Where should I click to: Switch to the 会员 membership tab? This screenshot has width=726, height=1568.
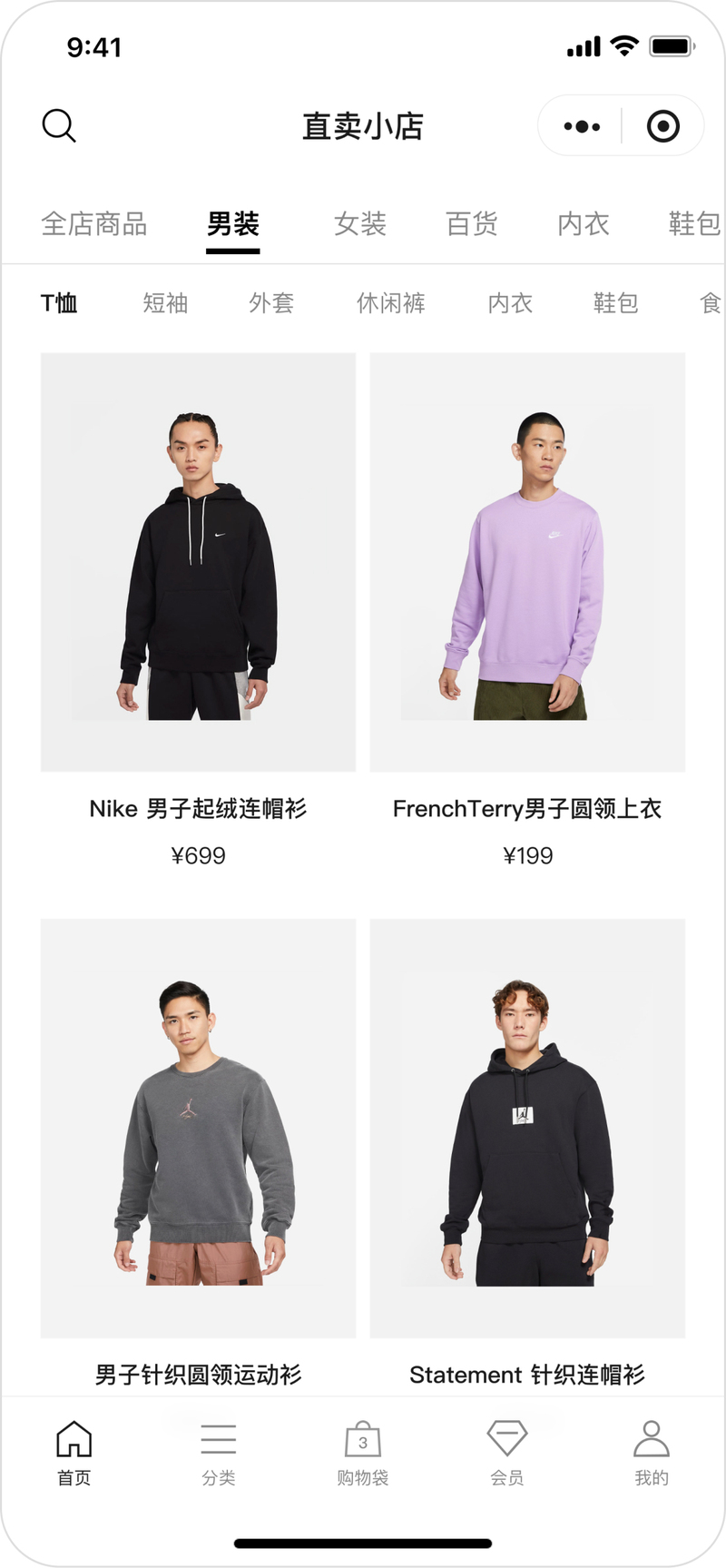[x=507, y=1453]
